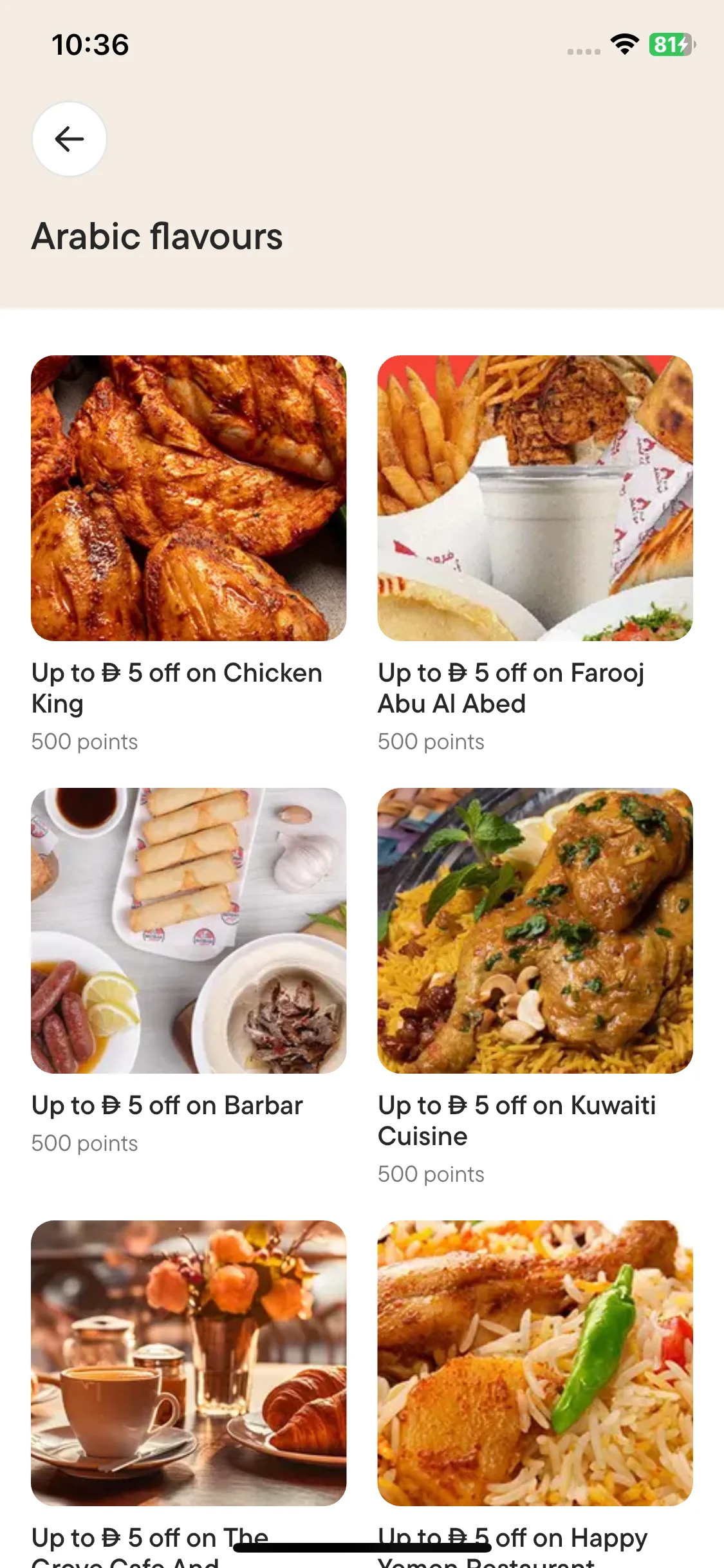The height and width of the screenshot is (1568, 724).
Task: Open the Kuwaiti Cuisine offer card
Action: click(x=535, y=931)
